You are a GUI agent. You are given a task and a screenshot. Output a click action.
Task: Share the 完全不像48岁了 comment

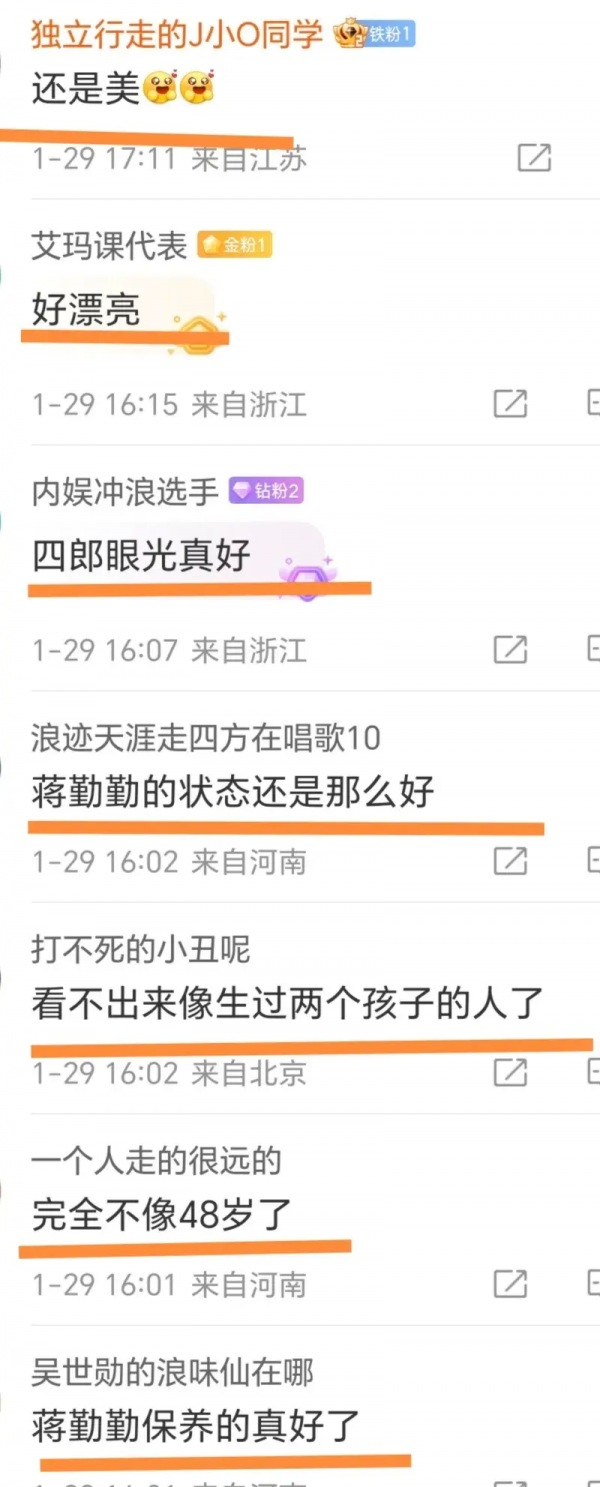click(510, 1283)
